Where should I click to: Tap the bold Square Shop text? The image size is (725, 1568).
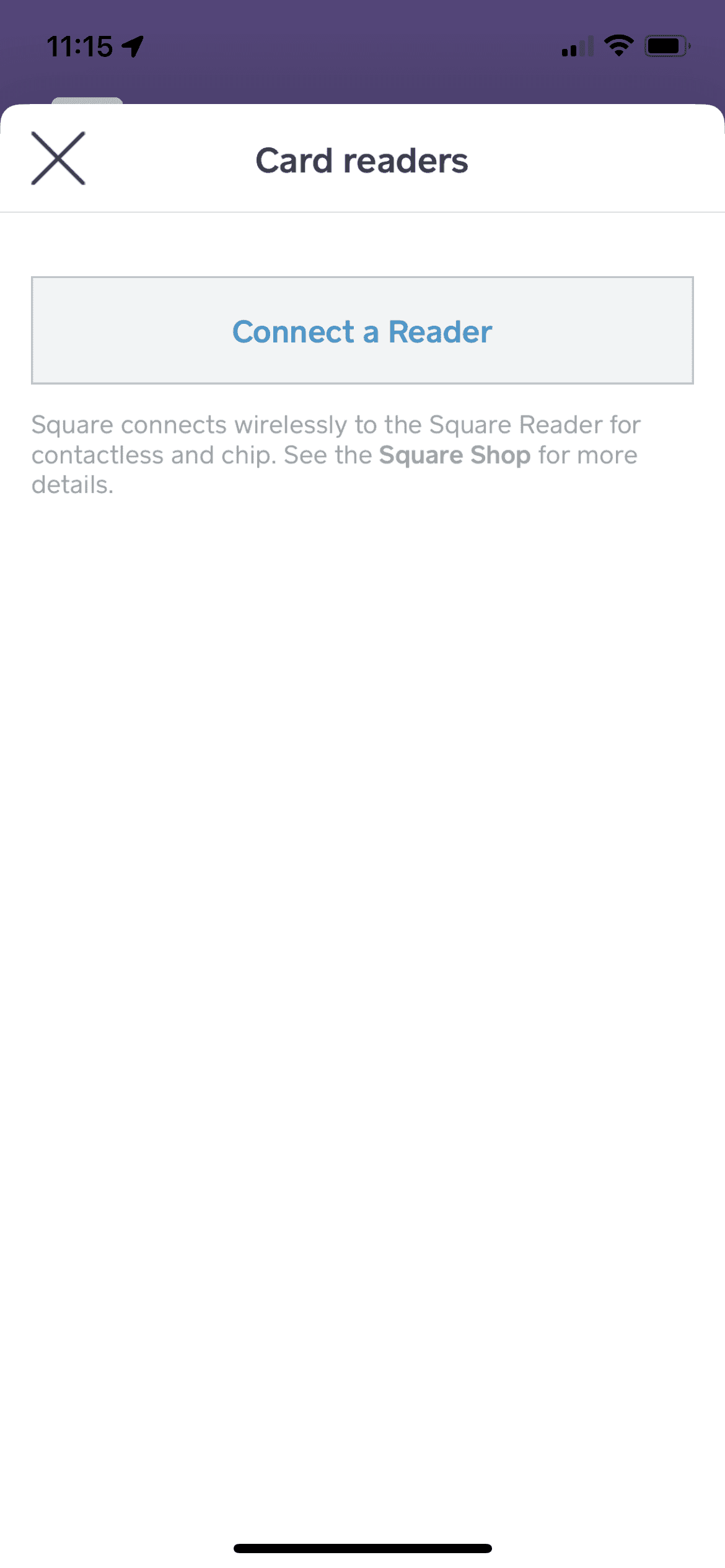[x=455, y=455]
